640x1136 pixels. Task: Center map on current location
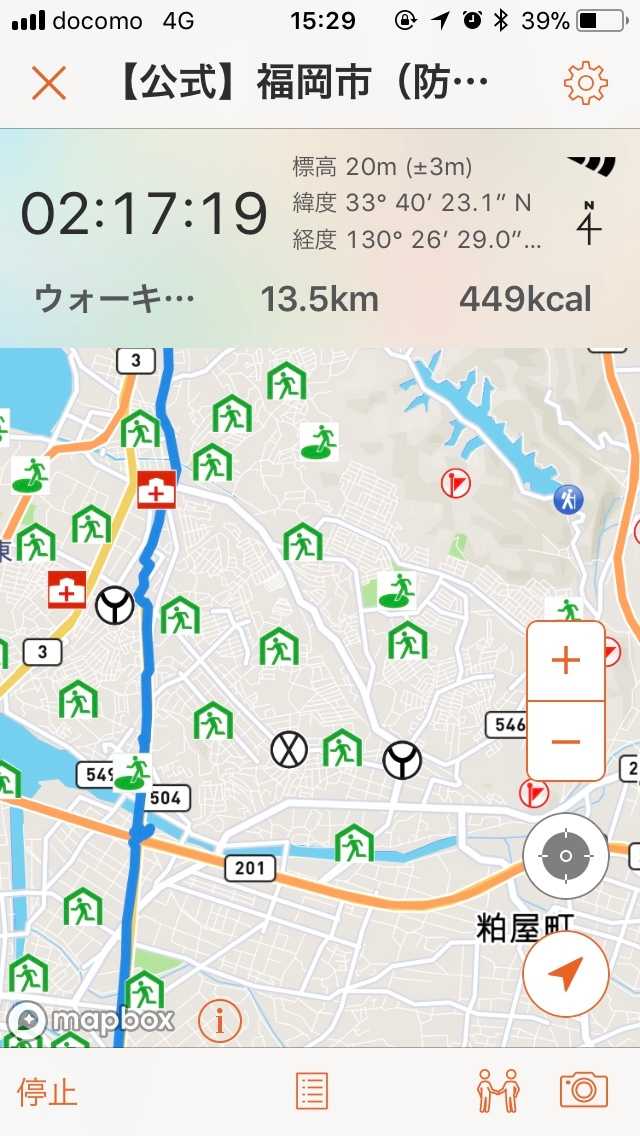click(566, 856)
